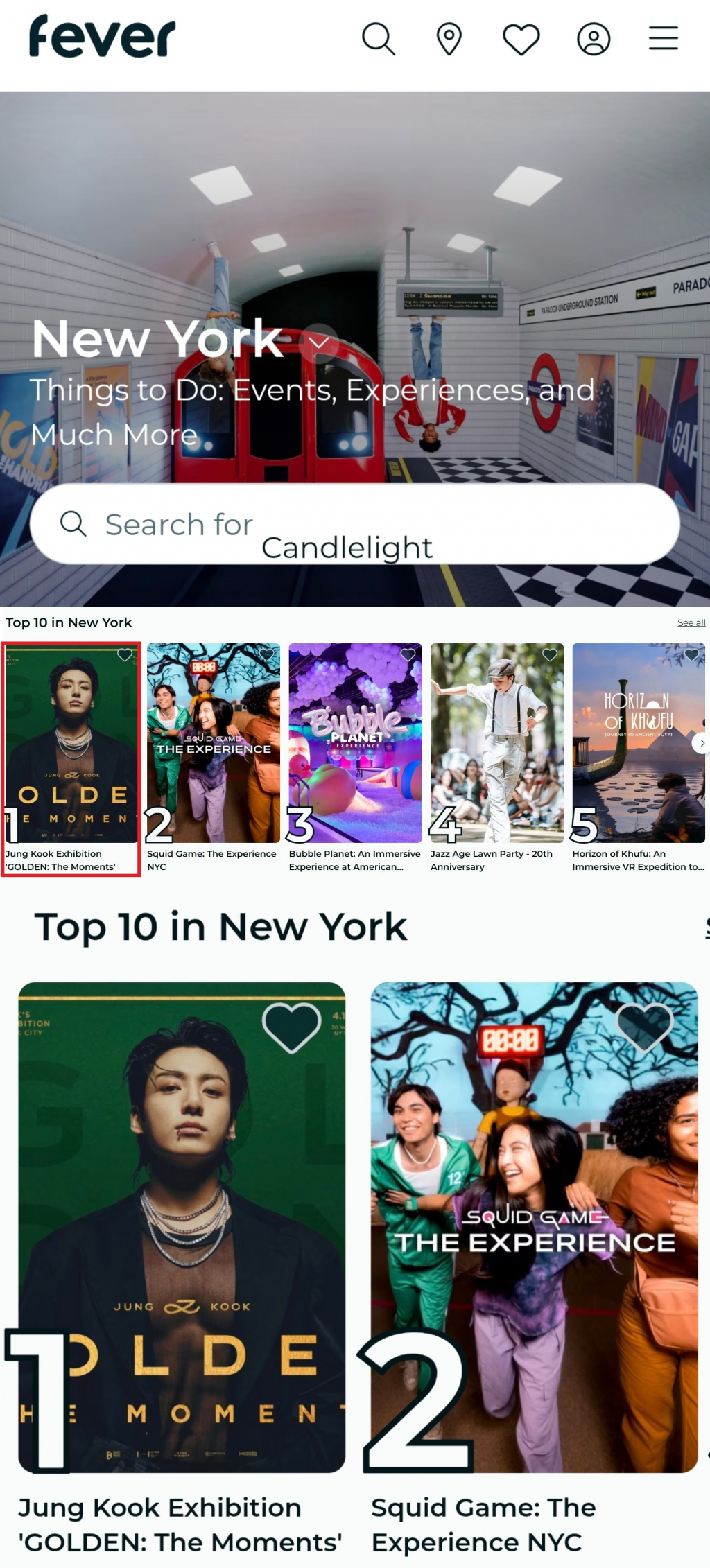Image resolution: width=710 pixels, height=1568 pixels.
Task: Open the Bubble Planet Immersive Experience card
Action: click(x=355, y=749)
